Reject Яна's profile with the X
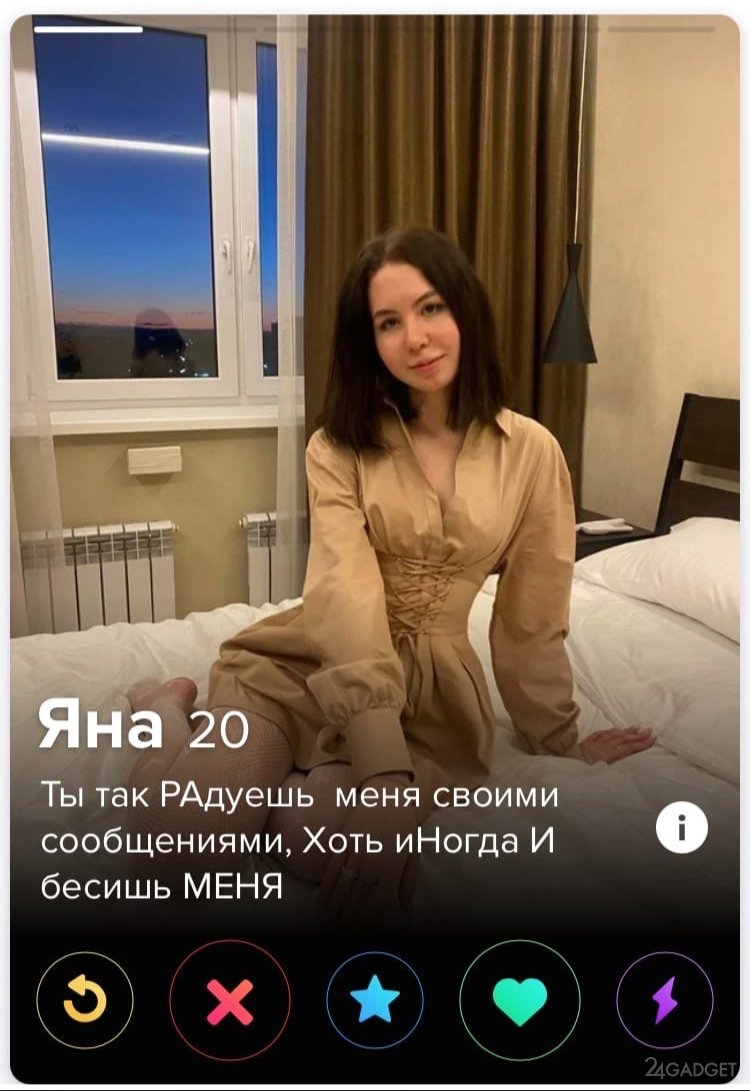 point(230,1000)
